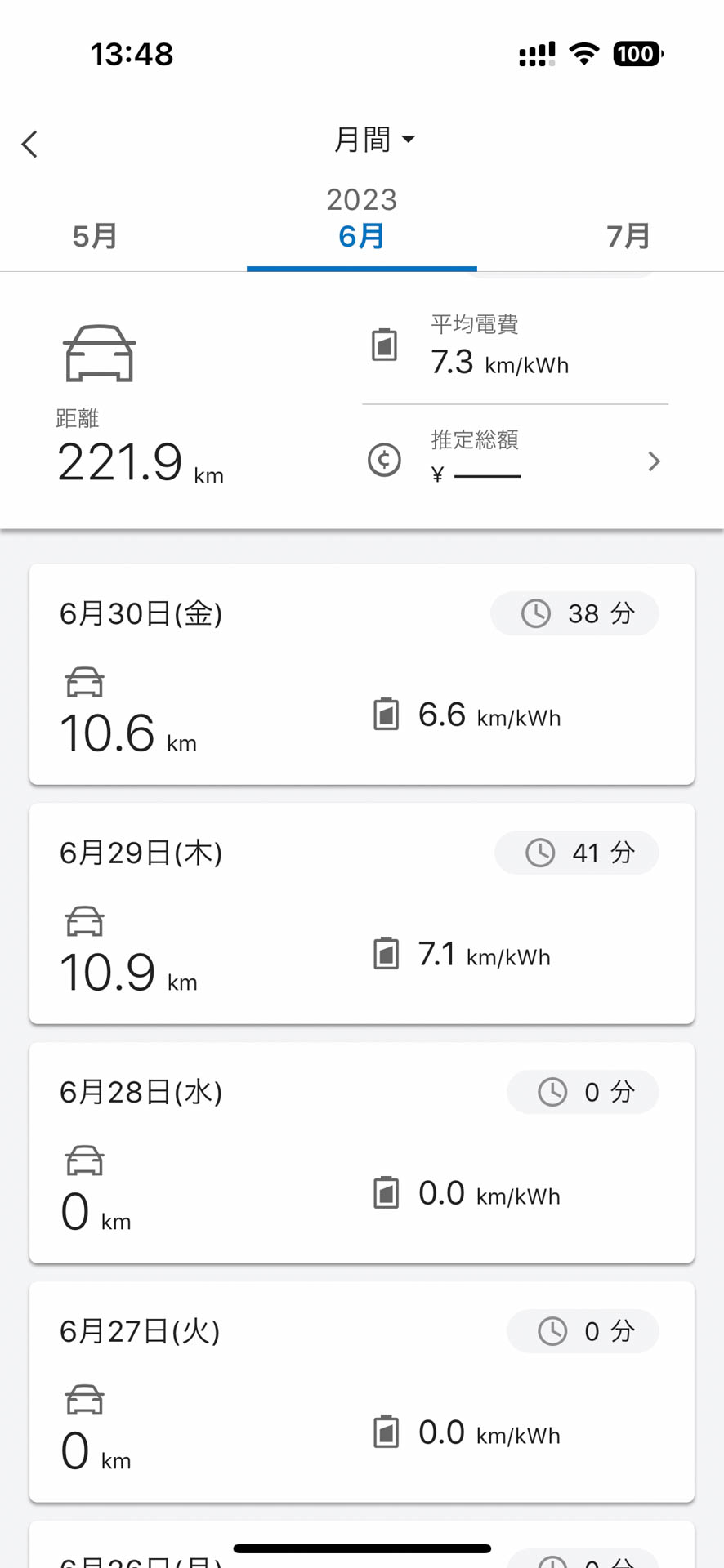This screenshot has height=1568, width=724.
Task: Click the clock icon in the 6月30日 card
Action: coord(537,613)
